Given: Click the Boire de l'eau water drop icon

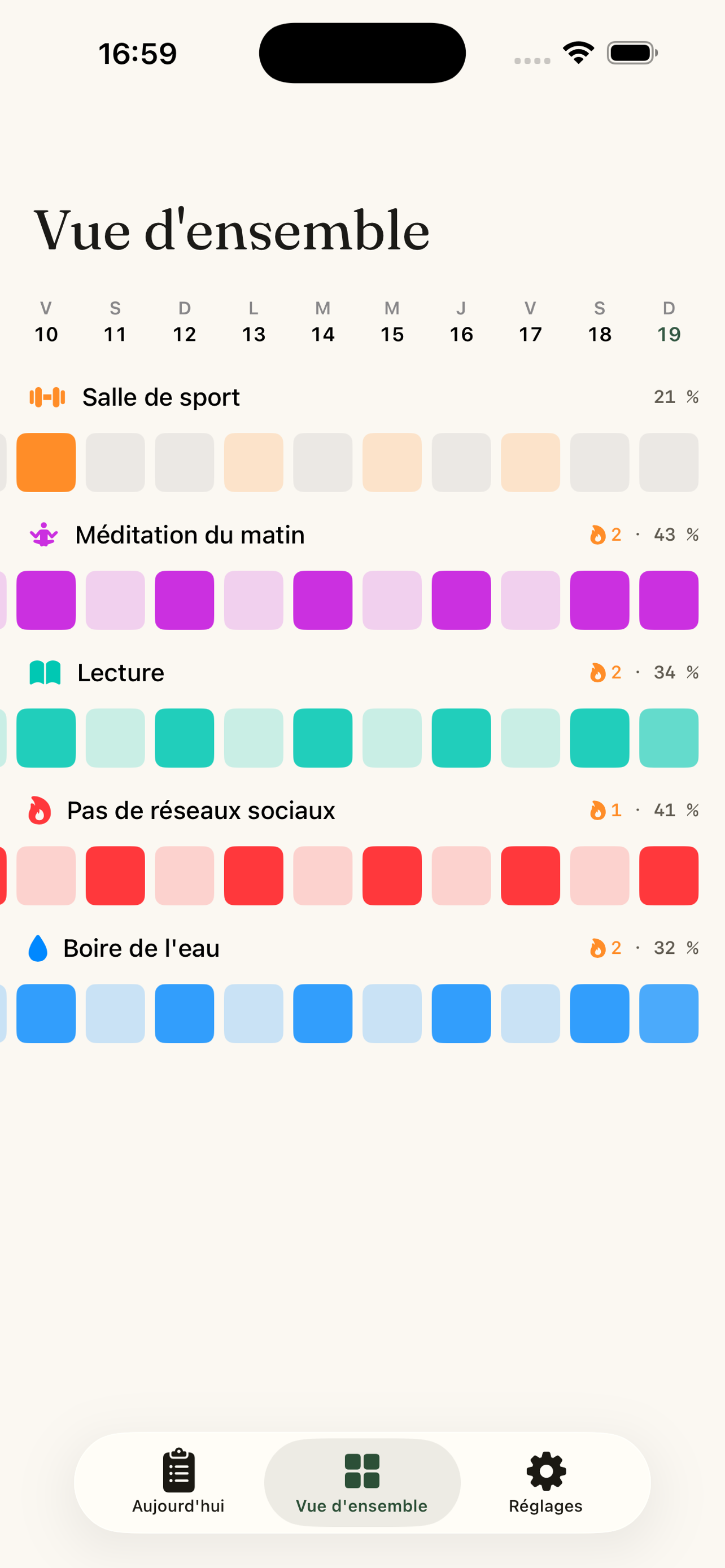Looking at the screenshot, I should 37,948.
